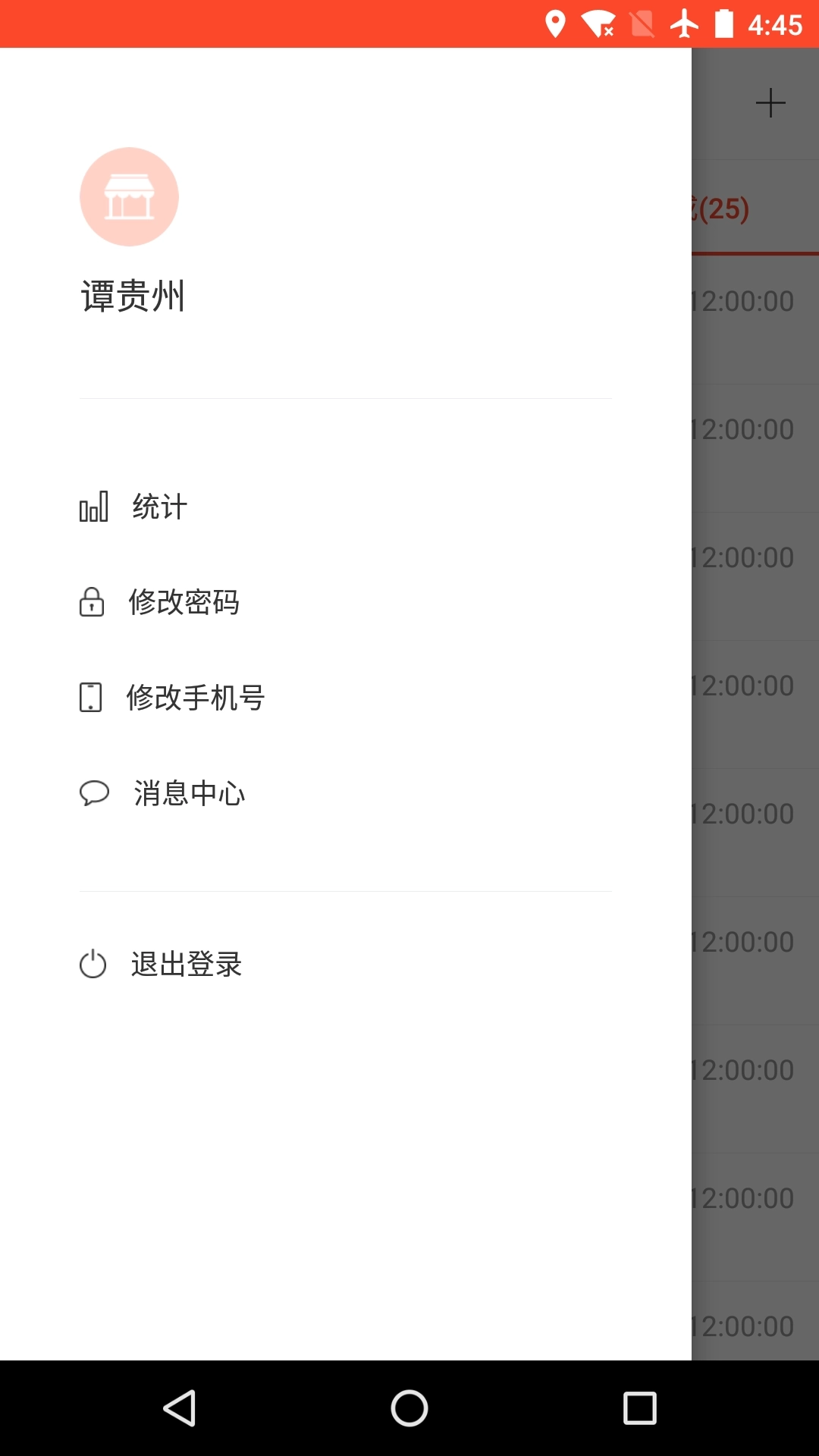Image resolution: width=819 pixels, height=1456 pixels.
Task: Click the lock icon beside 修改密码
Action: [93, 603]
